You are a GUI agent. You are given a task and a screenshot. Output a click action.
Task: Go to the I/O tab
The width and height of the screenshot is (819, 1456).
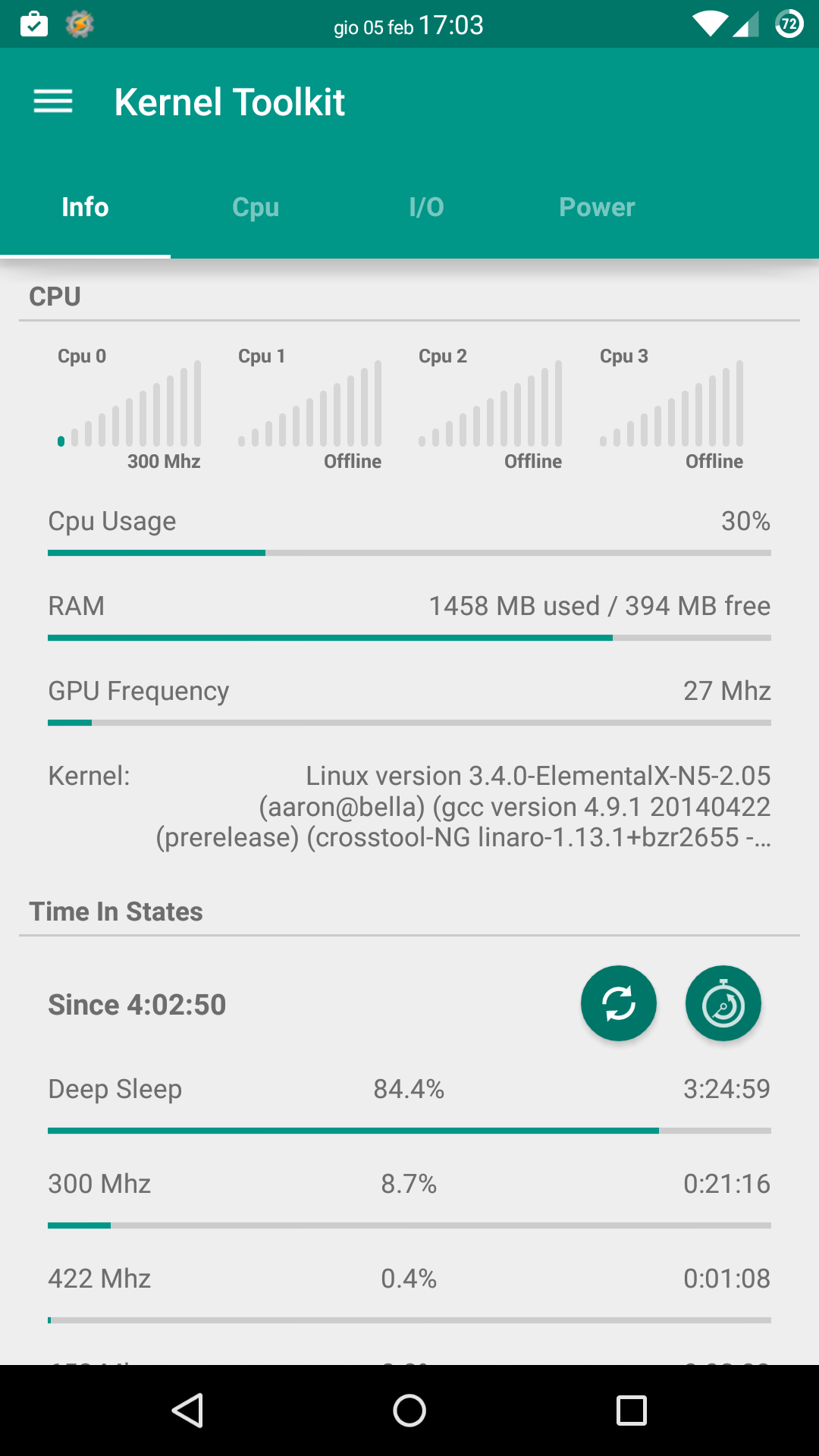426,207
